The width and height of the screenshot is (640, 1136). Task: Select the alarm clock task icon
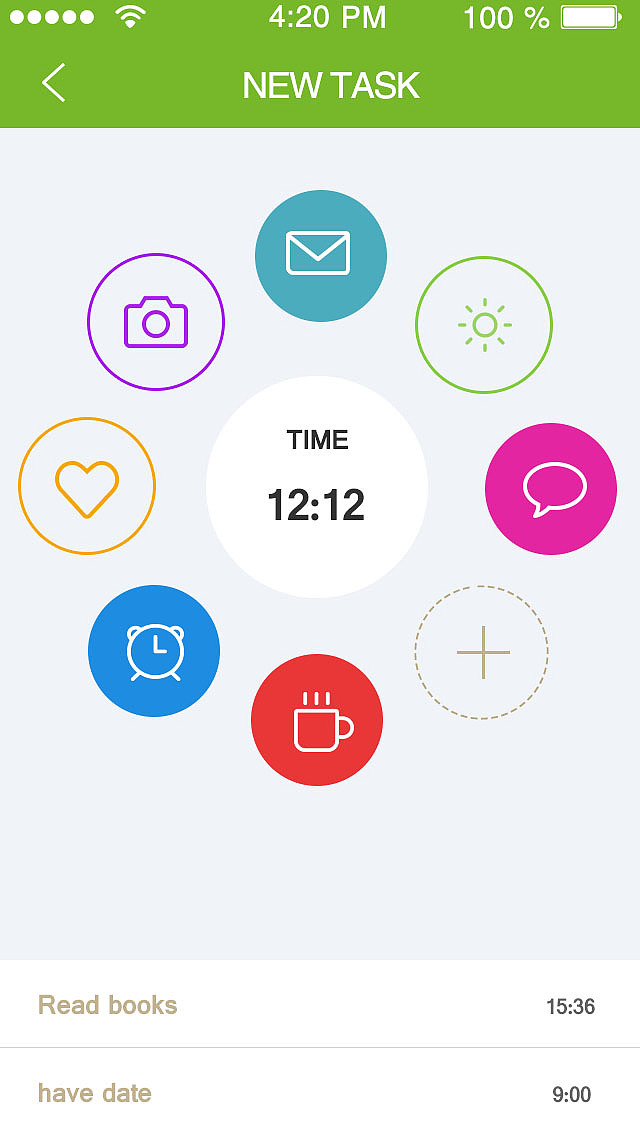pos(154,651)
